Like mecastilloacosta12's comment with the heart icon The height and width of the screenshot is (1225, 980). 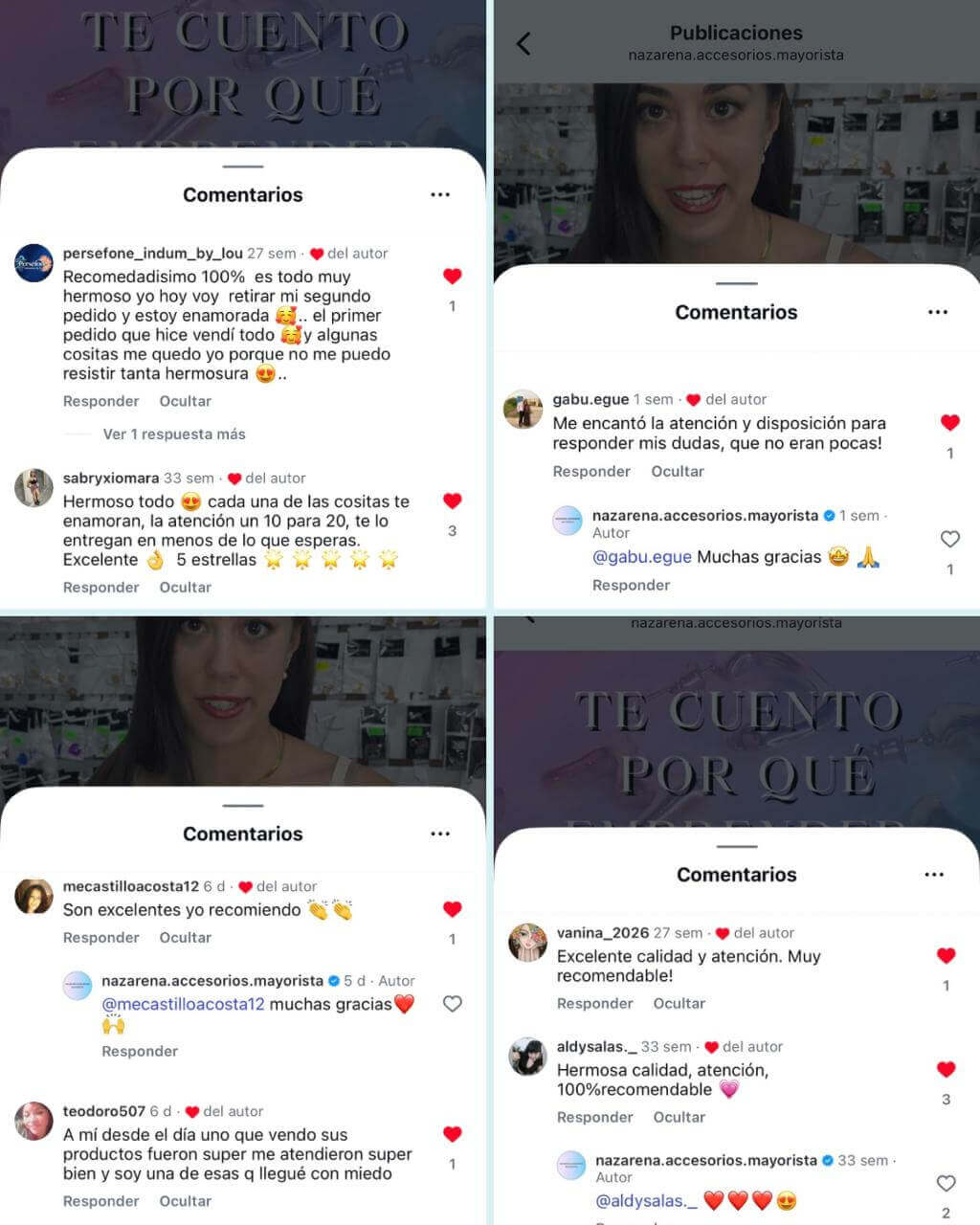click(x=451, y=909)
